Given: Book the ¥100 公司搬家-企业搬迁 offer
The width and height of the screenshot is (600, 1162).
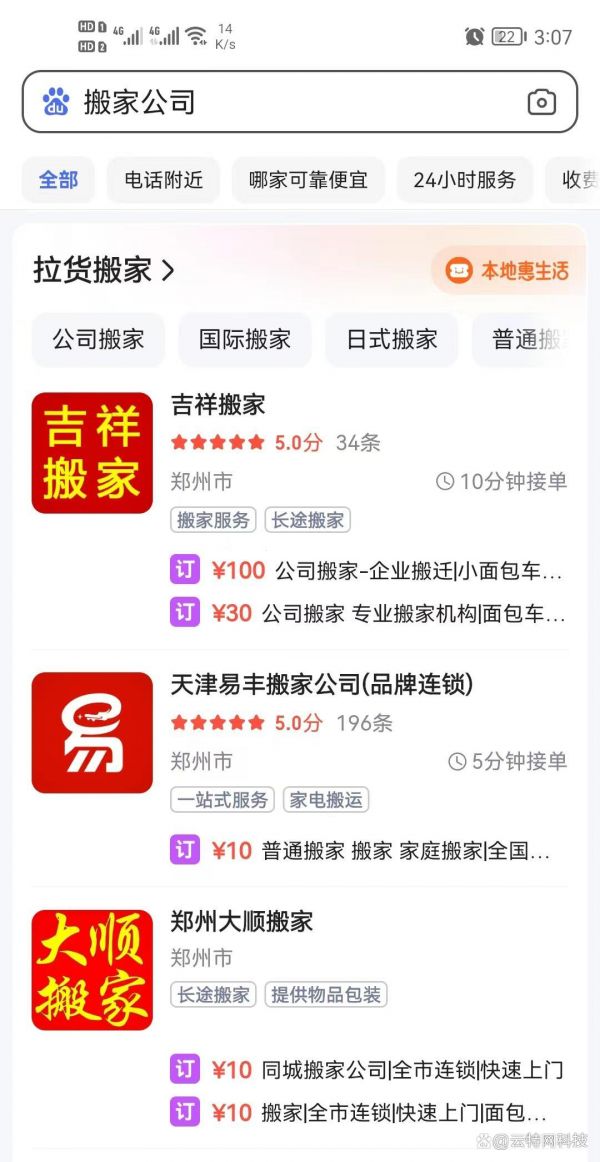Looking at the screenshot, I should click(366, 571).
